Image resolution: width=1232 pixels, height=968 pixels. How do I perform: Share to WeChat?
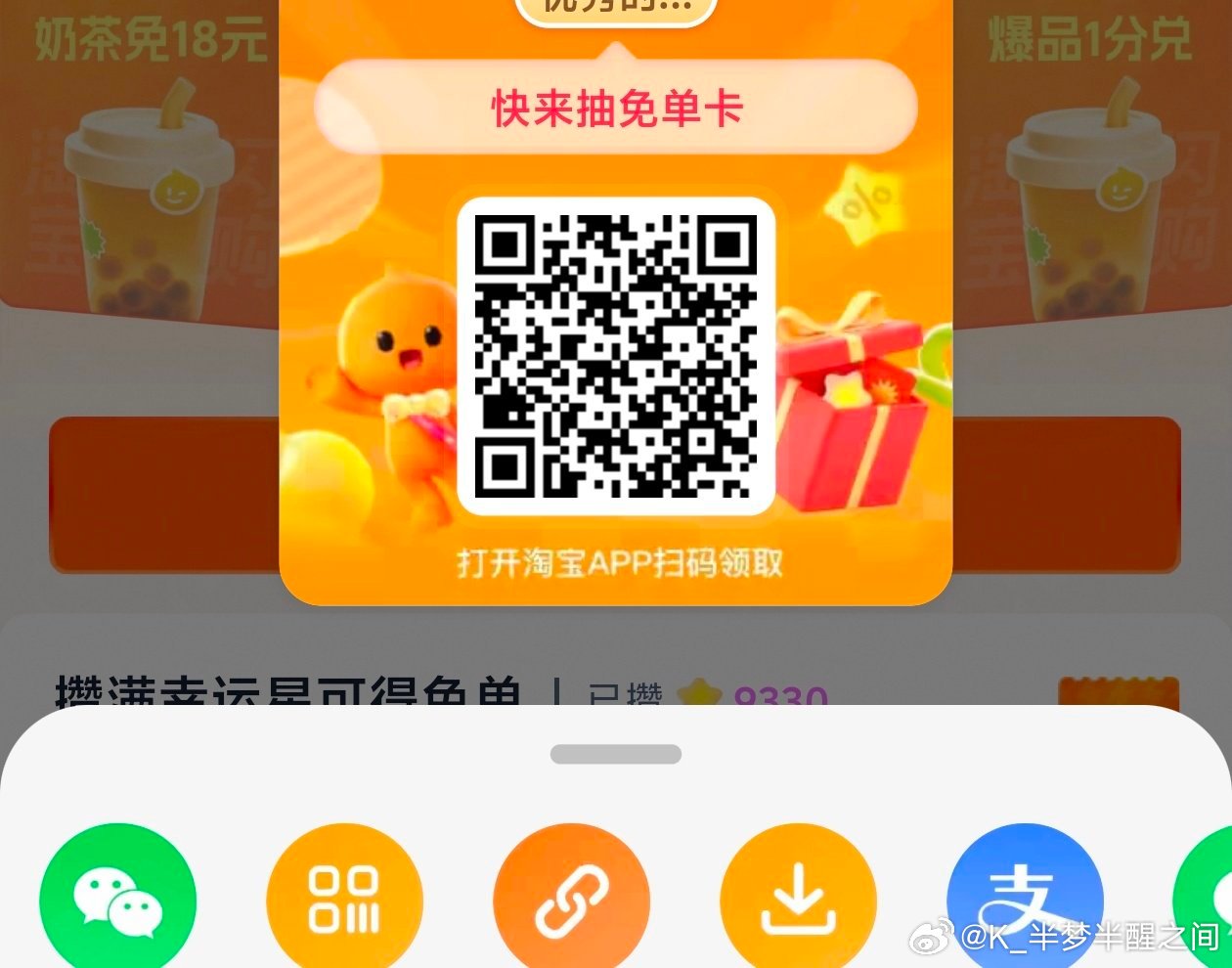(117, 900)
